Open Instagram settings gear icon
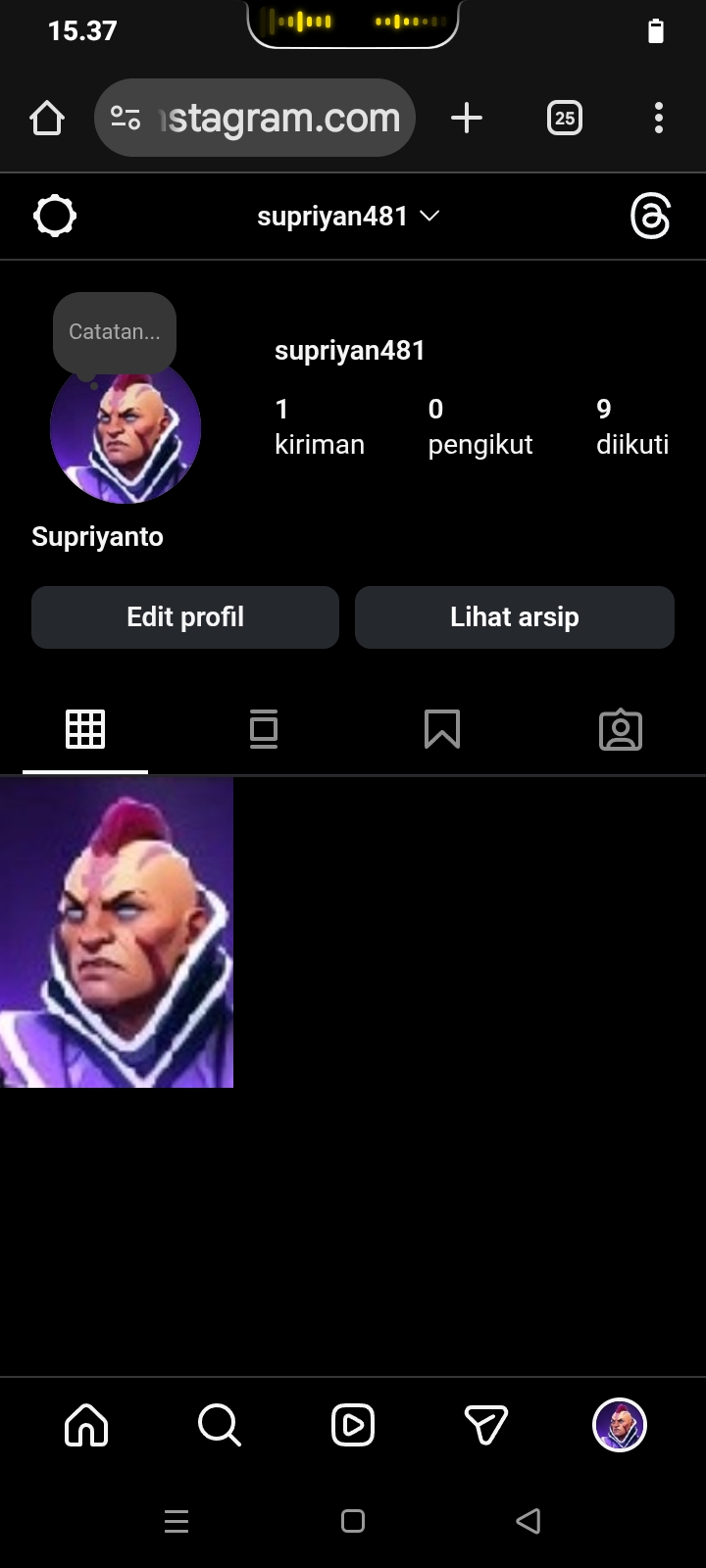Image resolution: width=706 pixels, height=1568 pixels. click(55, 216)
